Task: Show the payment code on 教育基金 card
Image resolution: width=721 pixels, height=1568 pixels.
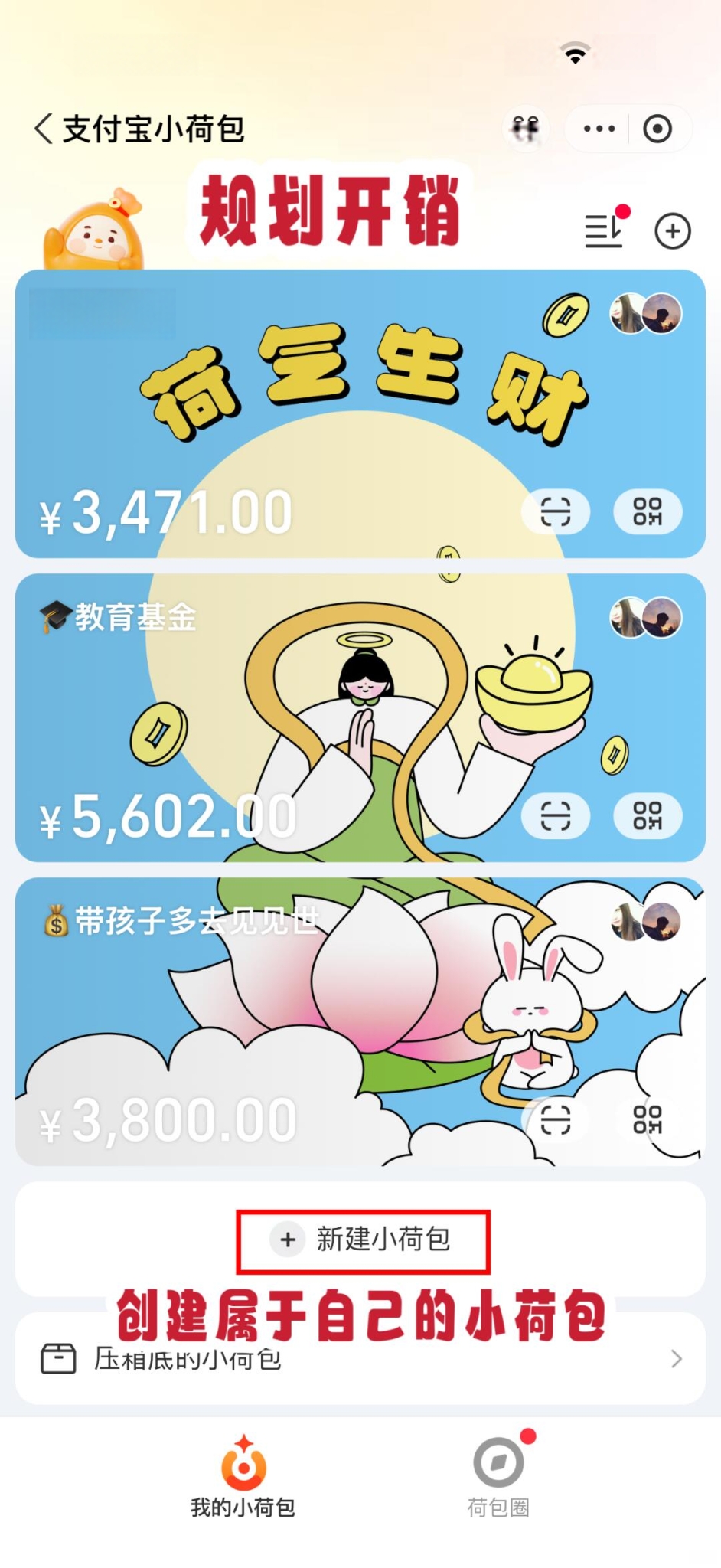Action: tap(648, 815)
